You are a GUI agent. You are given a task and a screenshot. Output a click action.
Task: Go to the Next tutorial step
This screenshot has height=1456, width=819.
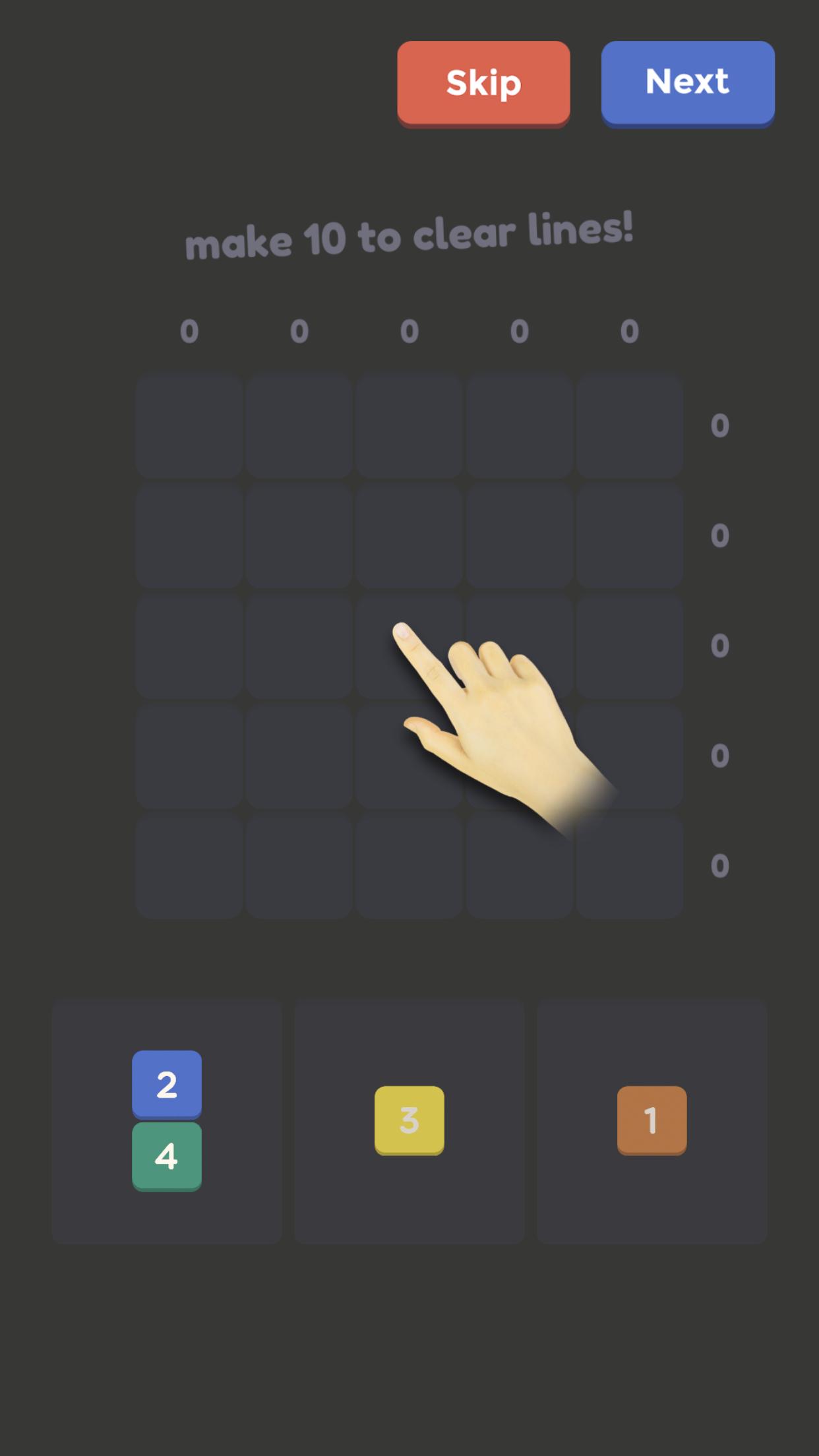(687, 82)
